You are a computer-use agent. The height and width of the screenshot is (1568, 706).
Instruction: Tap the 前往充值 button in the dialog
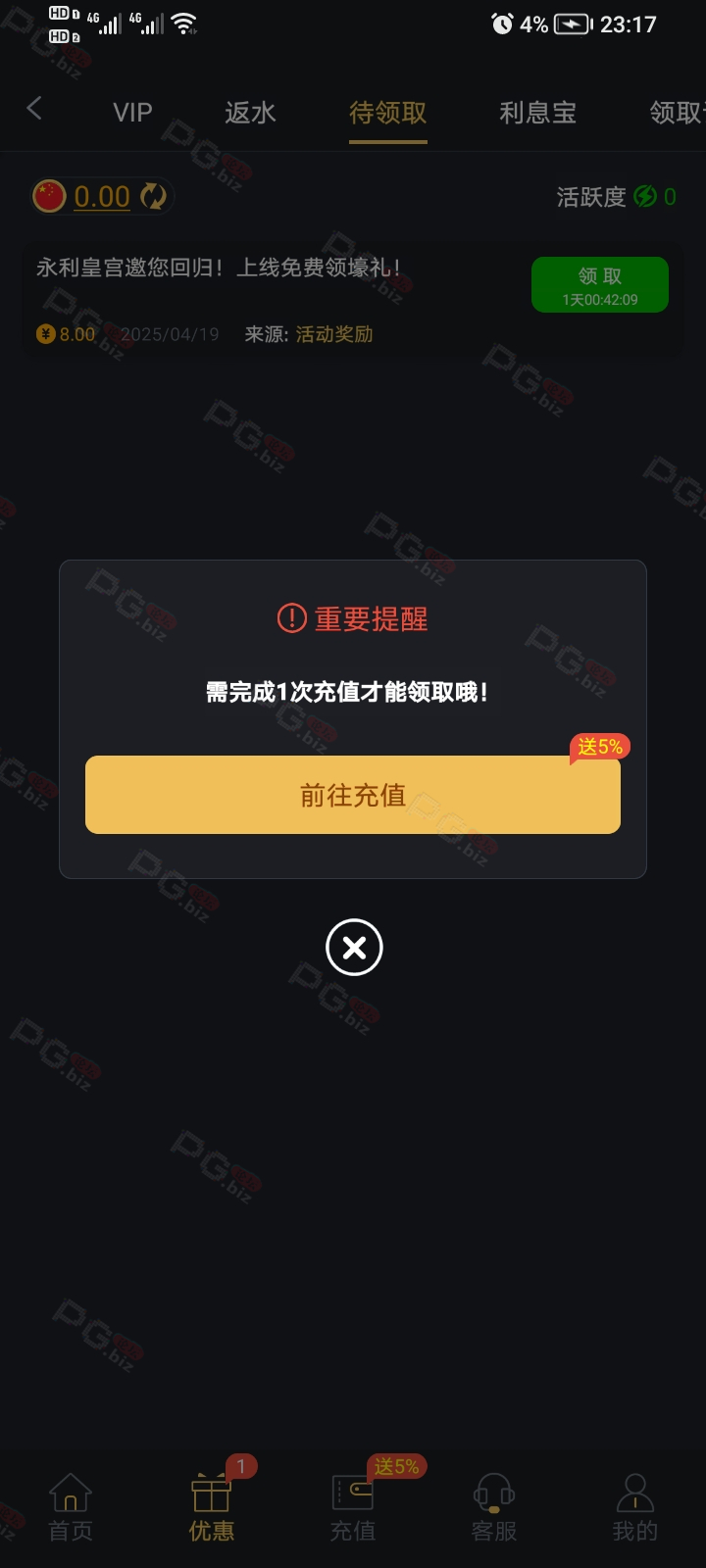[x=353, y=795]
